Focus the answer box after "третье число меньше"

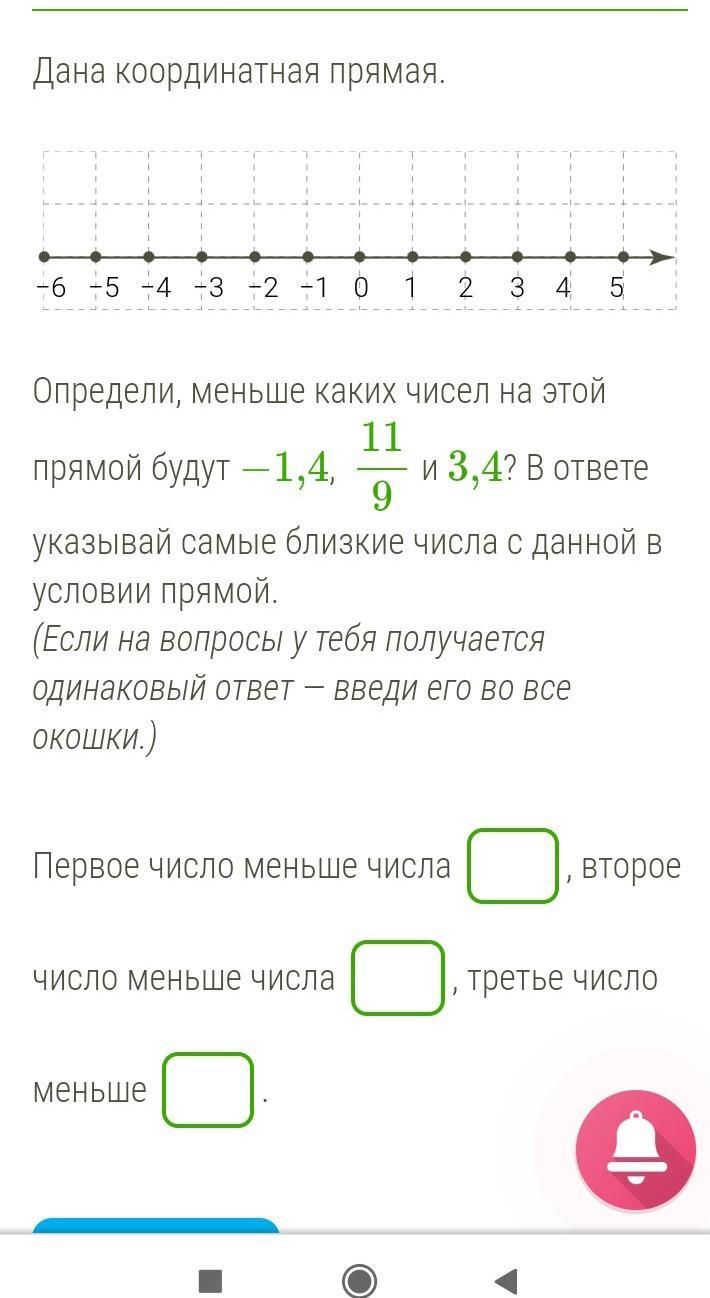click(x=208, y=1090)
